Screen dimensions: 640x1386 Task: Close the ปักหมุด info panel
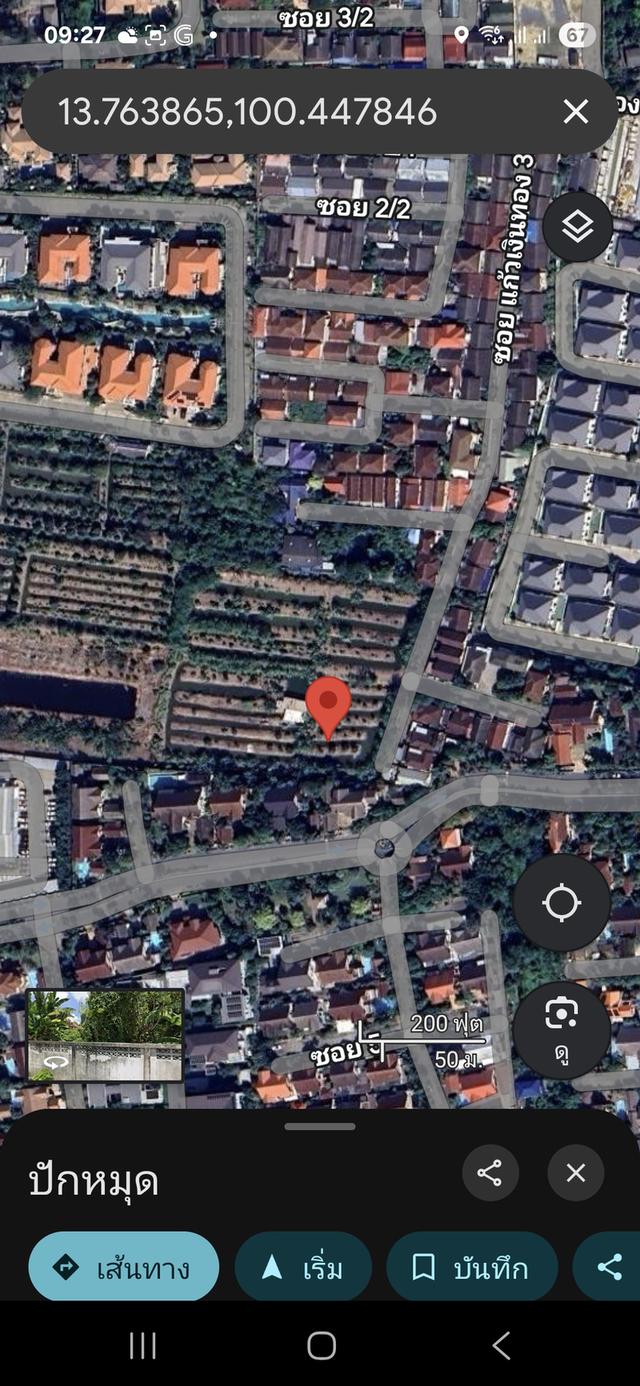[576, 1173]
